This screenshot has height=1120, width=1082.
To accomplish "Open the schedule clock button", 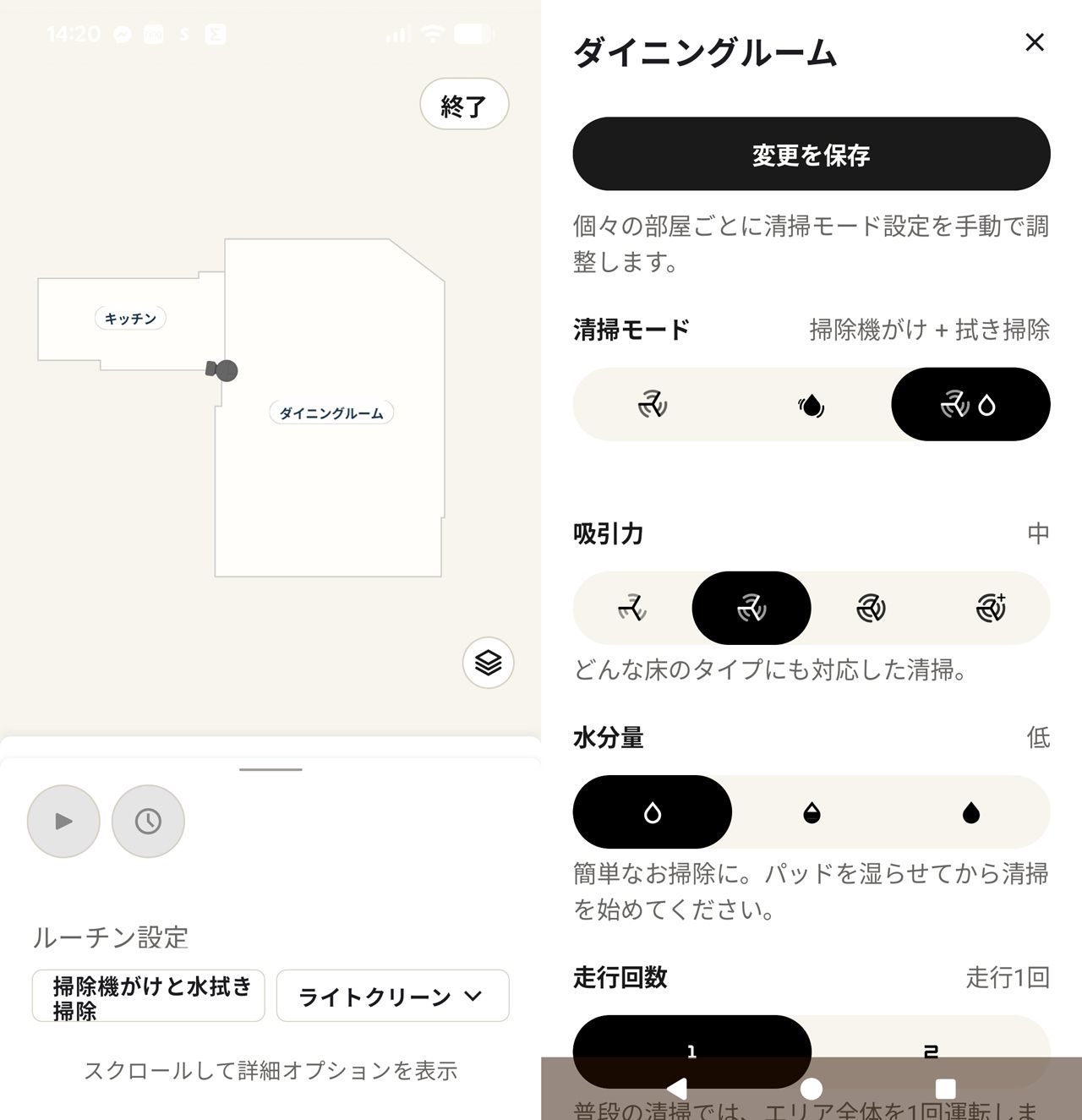I will (x=148, y=821).
